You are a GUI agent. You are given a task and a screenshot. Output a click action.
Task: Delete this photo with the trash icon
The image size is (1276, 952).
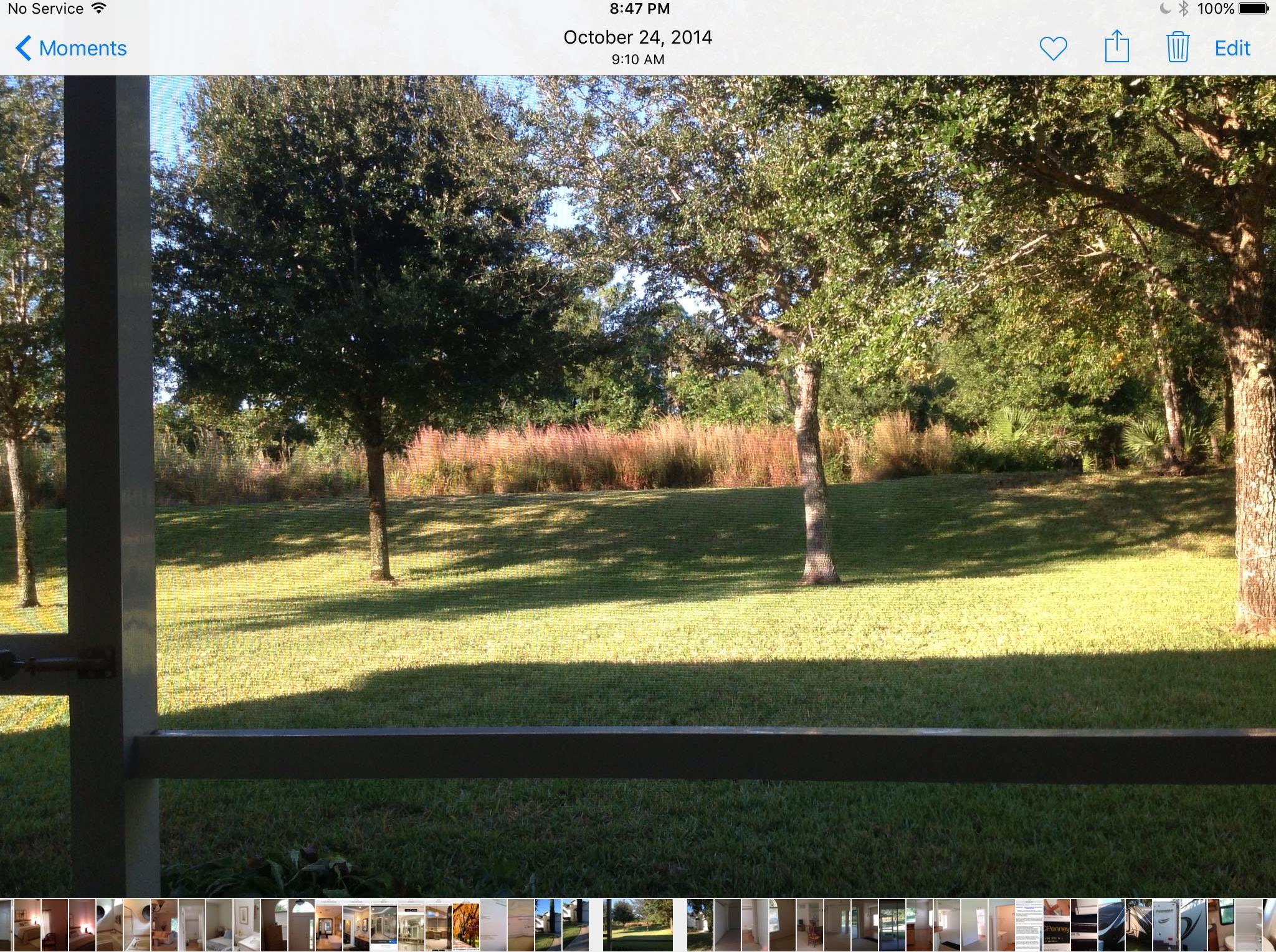tap(1178, 47)
